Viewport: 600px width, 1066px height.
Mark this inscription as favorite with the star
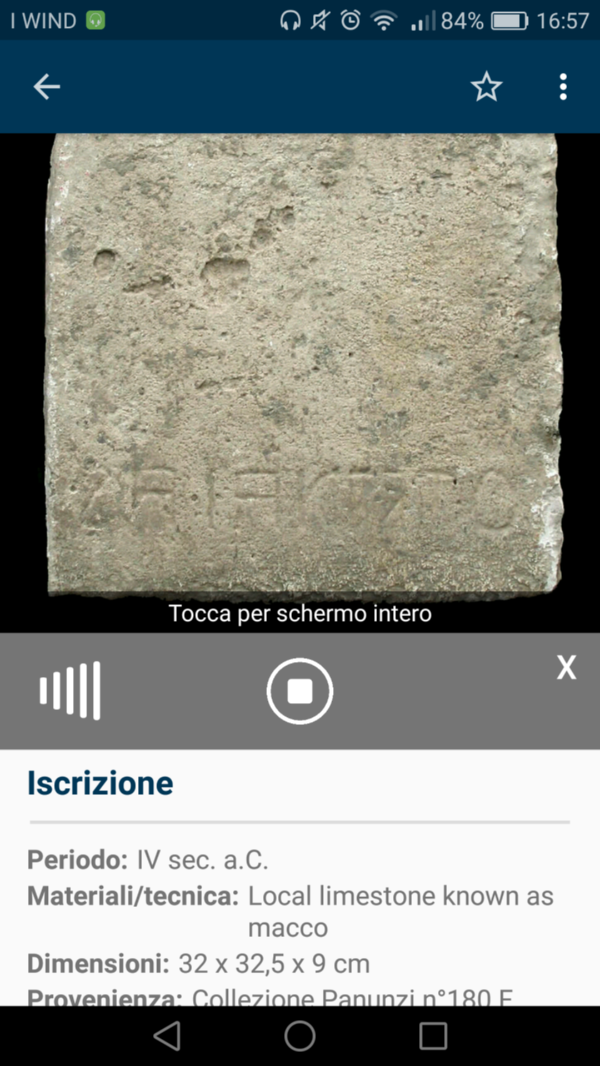(487, 87)
